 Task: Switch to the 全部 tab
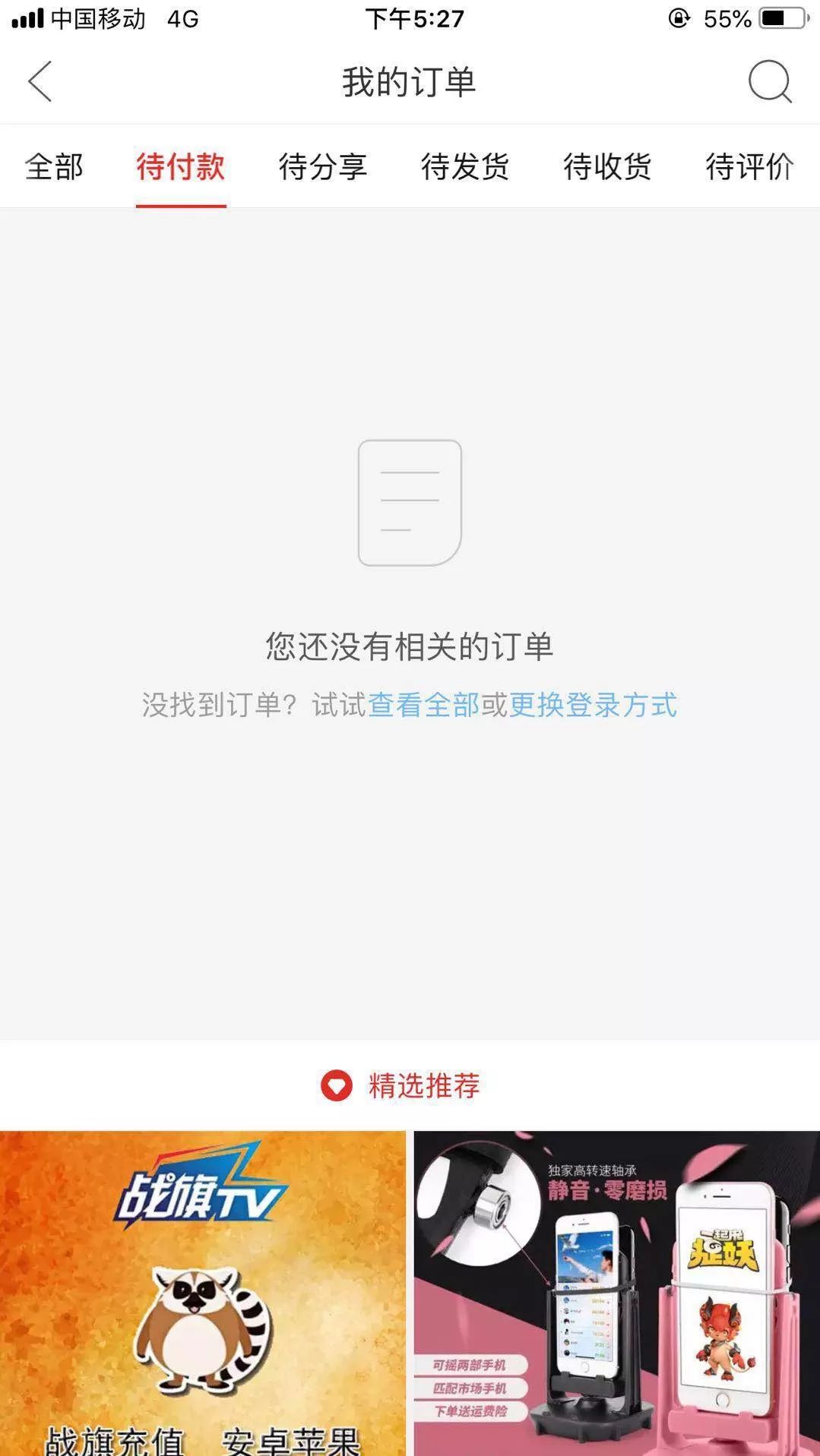coord(54,166)
